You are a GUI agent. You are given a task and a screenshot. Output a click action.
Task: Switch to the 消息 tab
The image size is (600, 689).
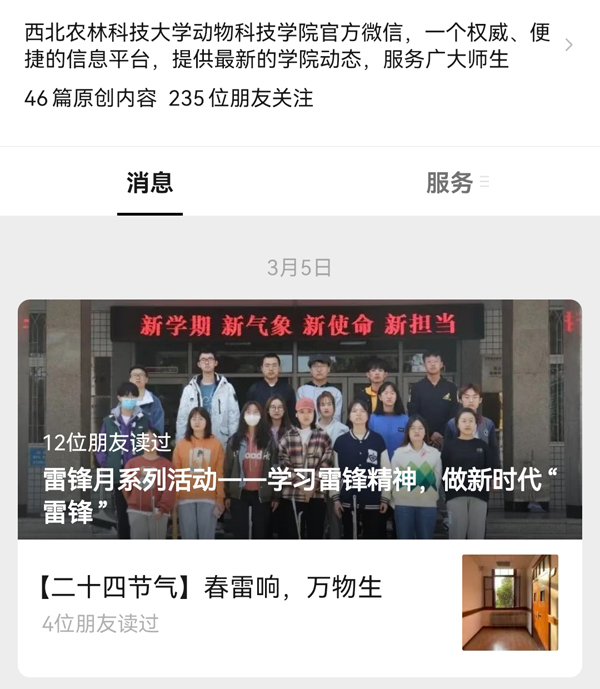150,183
